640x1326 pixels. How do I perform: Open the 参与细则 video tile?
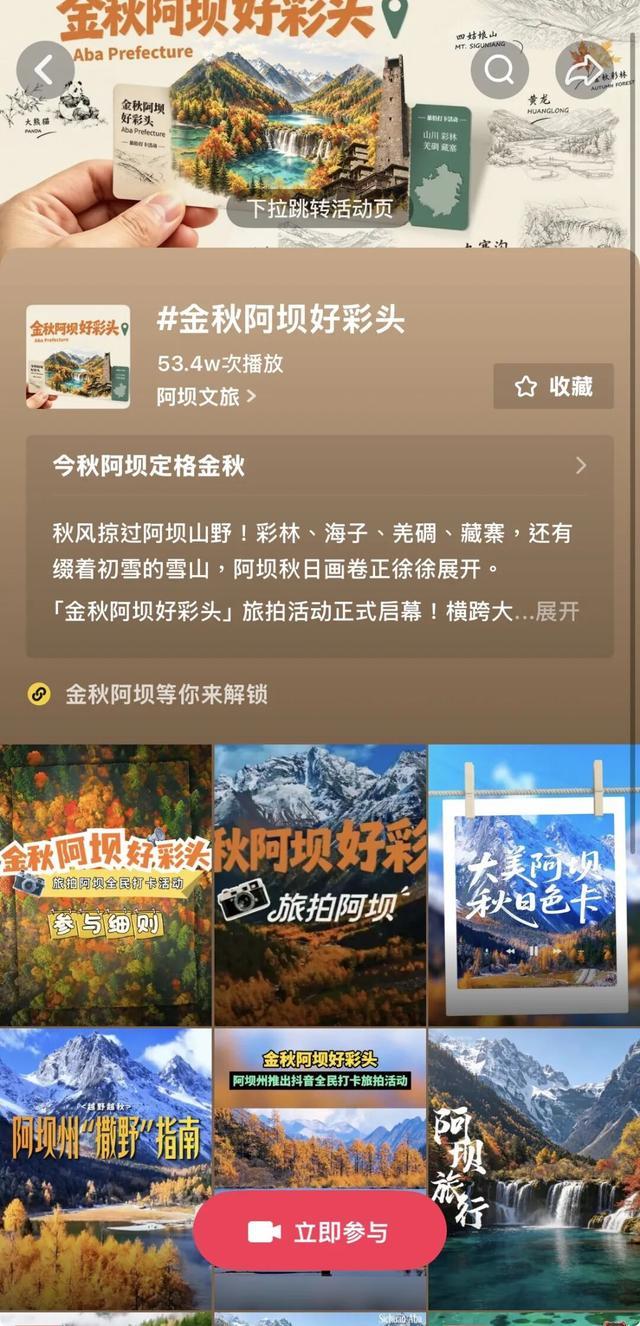[x=106, y=885]
